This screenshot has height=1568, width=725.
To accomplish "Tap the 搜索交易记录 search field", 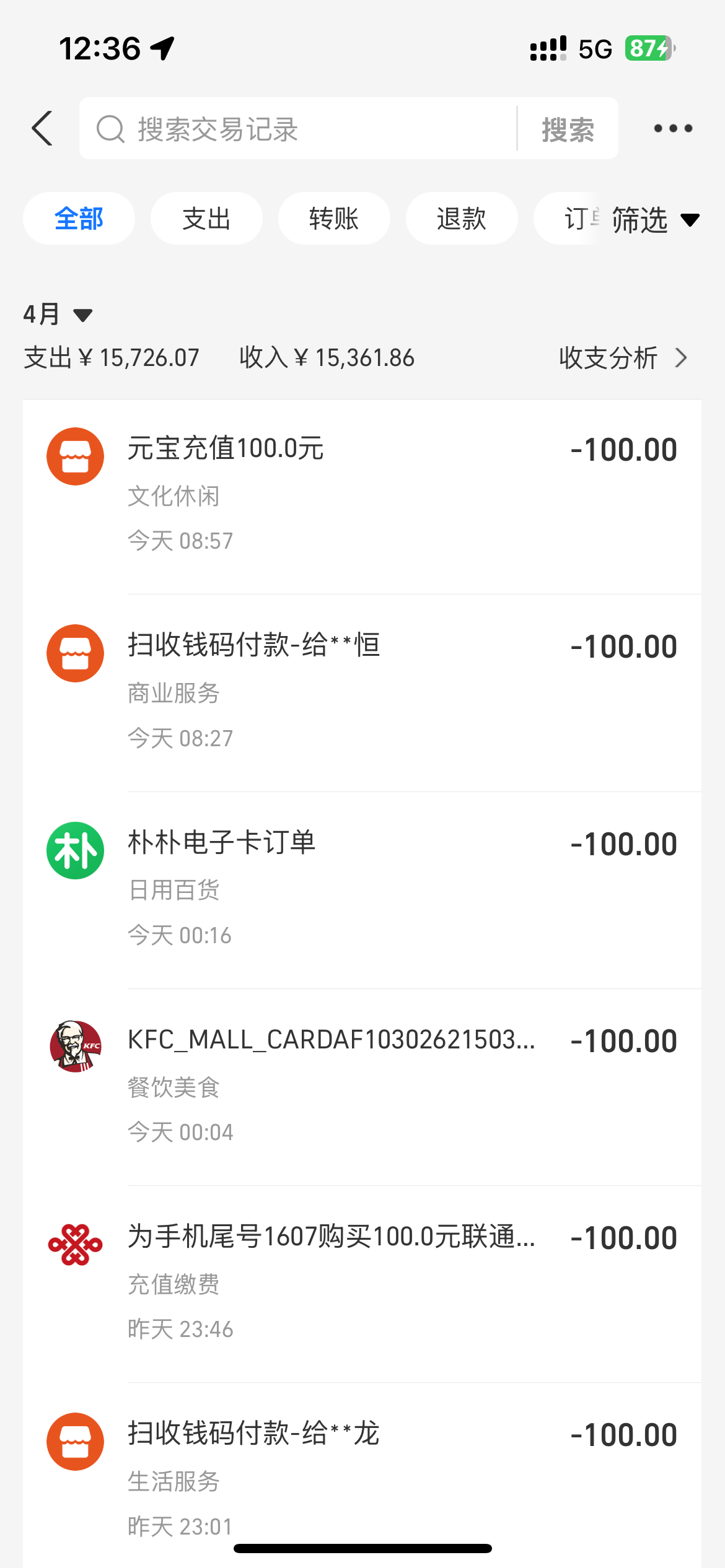I will click(297, 129).
